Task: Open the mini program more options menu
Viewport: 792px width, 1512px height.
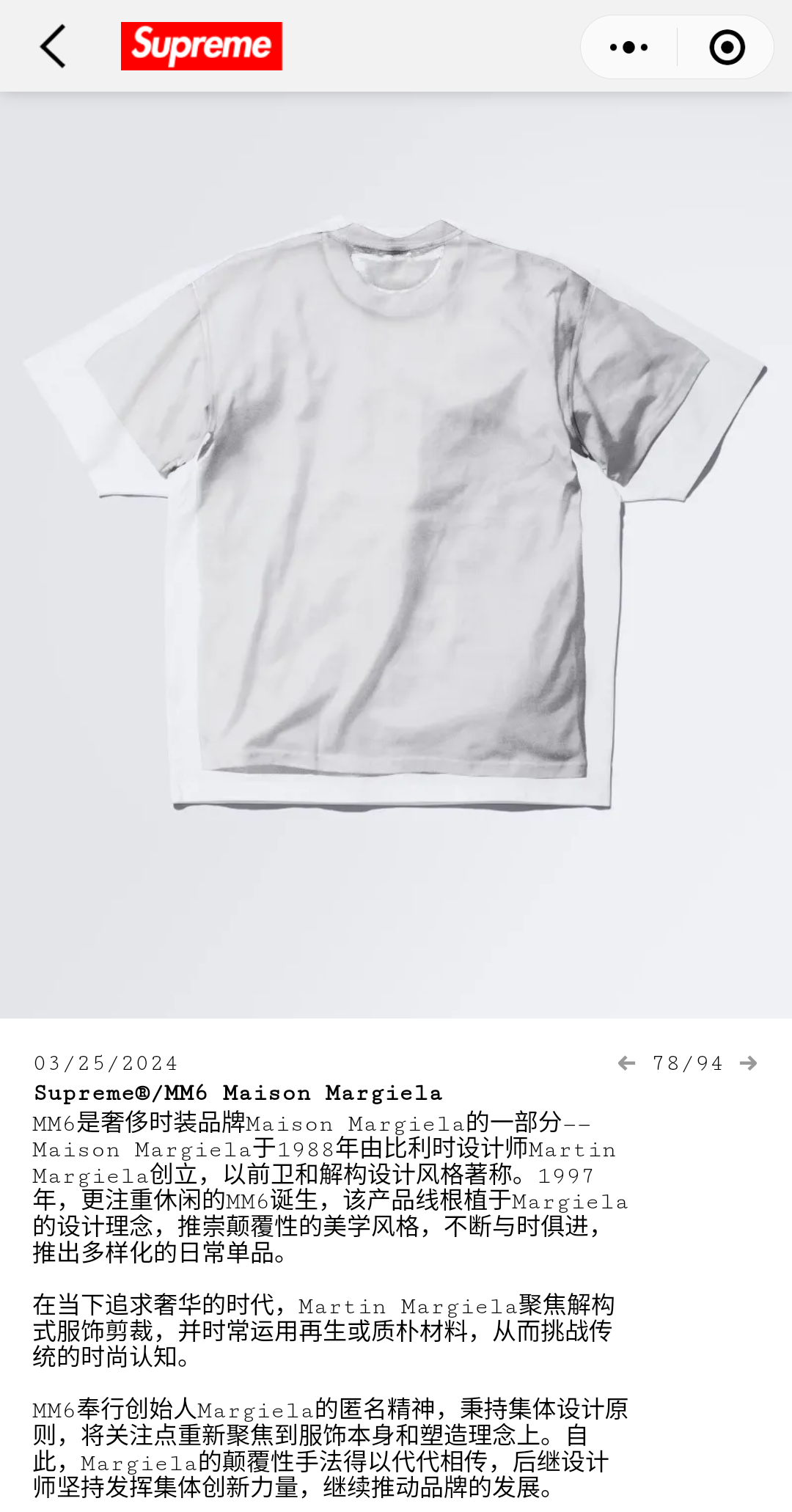Action: point(629,48)
